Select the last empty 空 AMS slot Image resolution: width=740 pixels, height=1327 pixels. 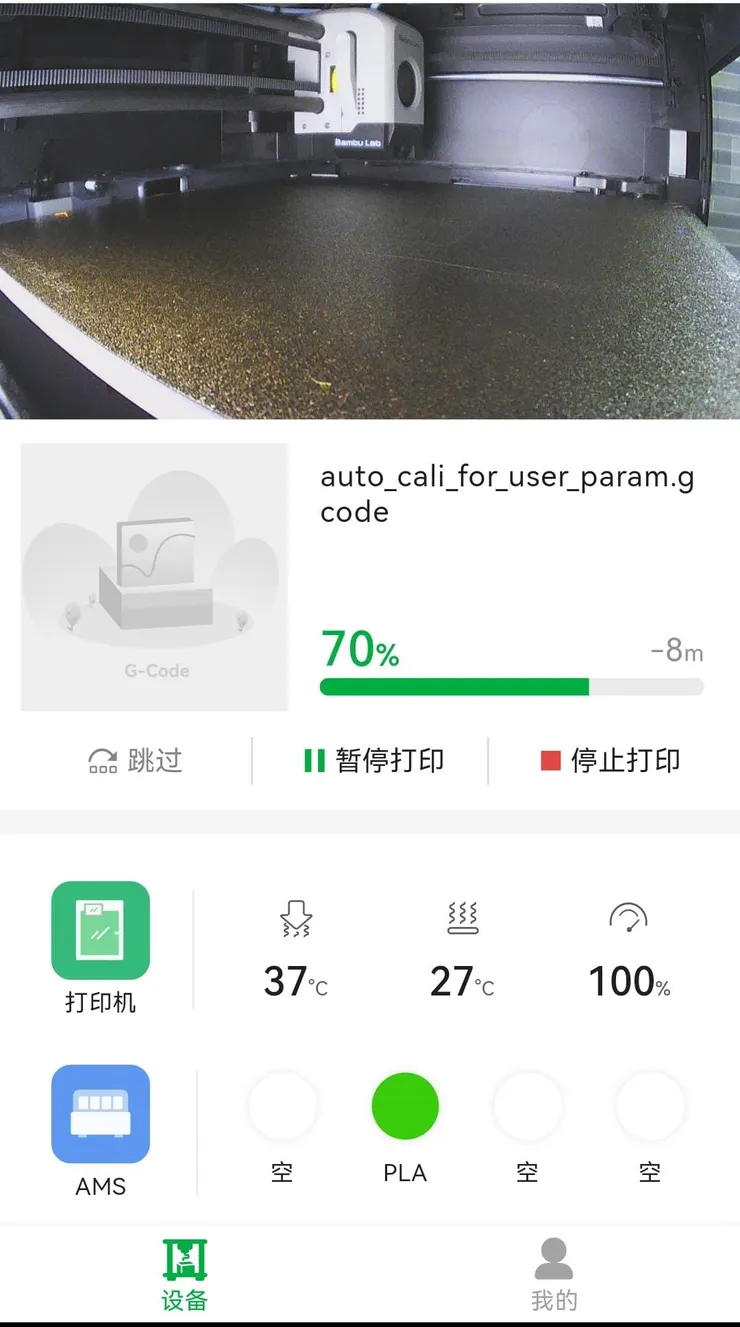coord(649,1105)
